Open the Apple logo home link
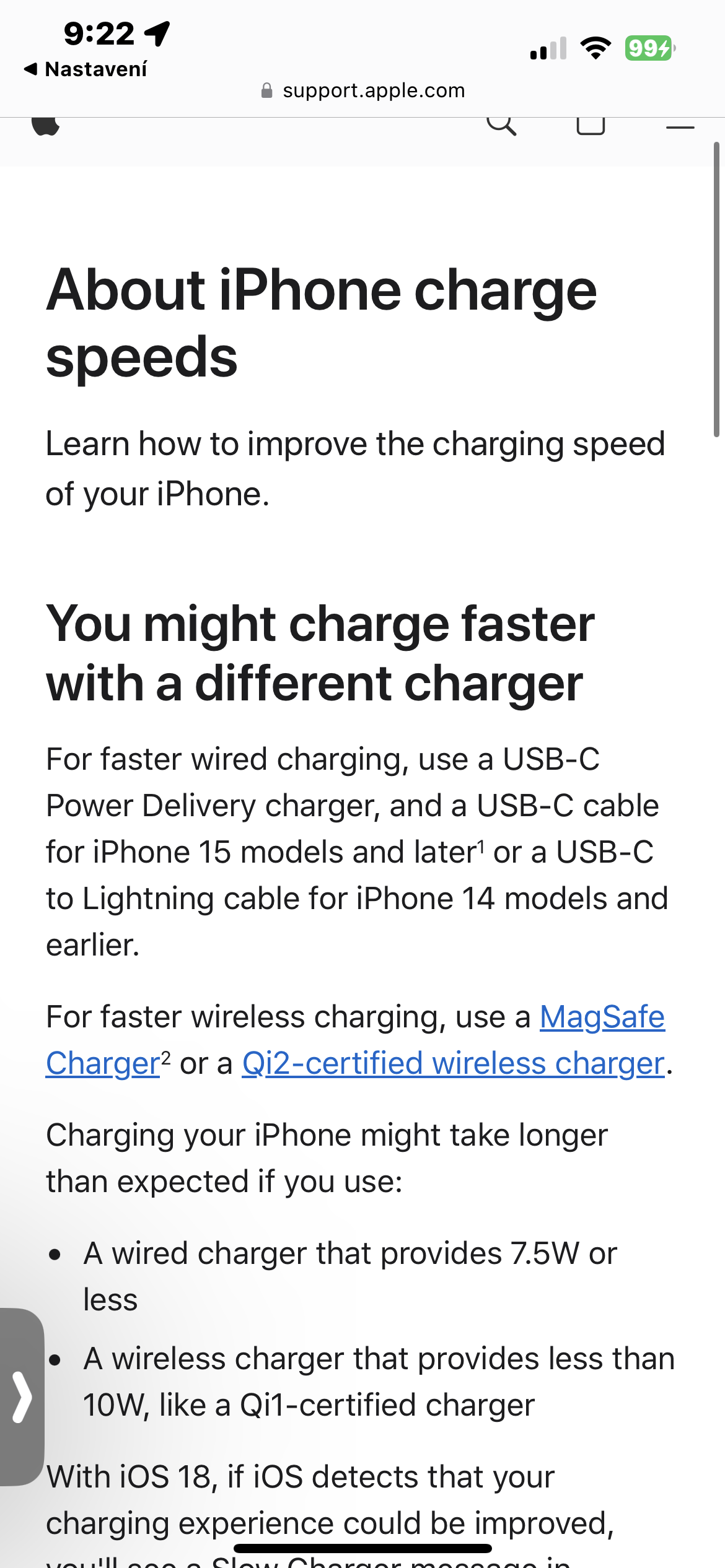This screenshot has height=1568, width=725. click(x=45, y=126)
